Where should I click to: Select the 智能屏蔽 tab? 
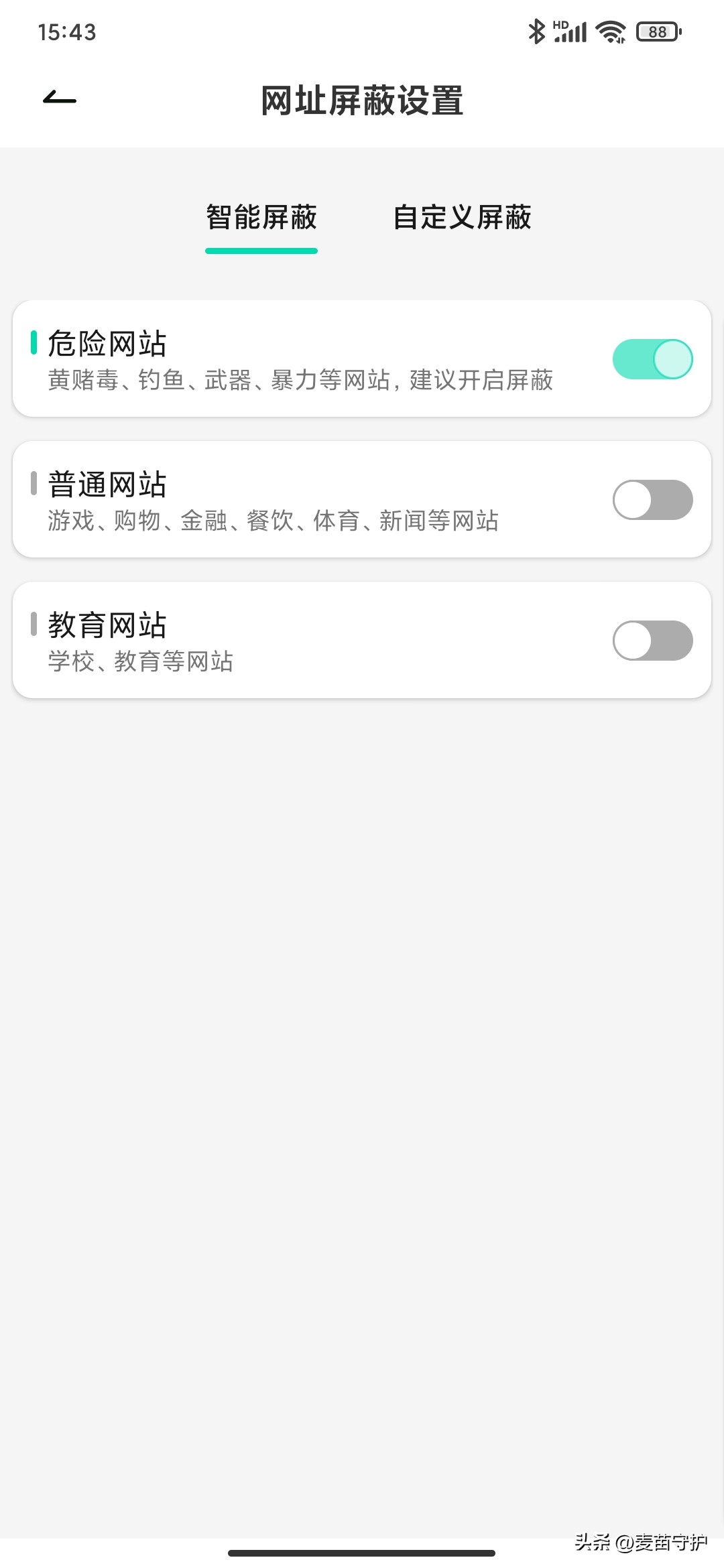click(x=261, y=218)
